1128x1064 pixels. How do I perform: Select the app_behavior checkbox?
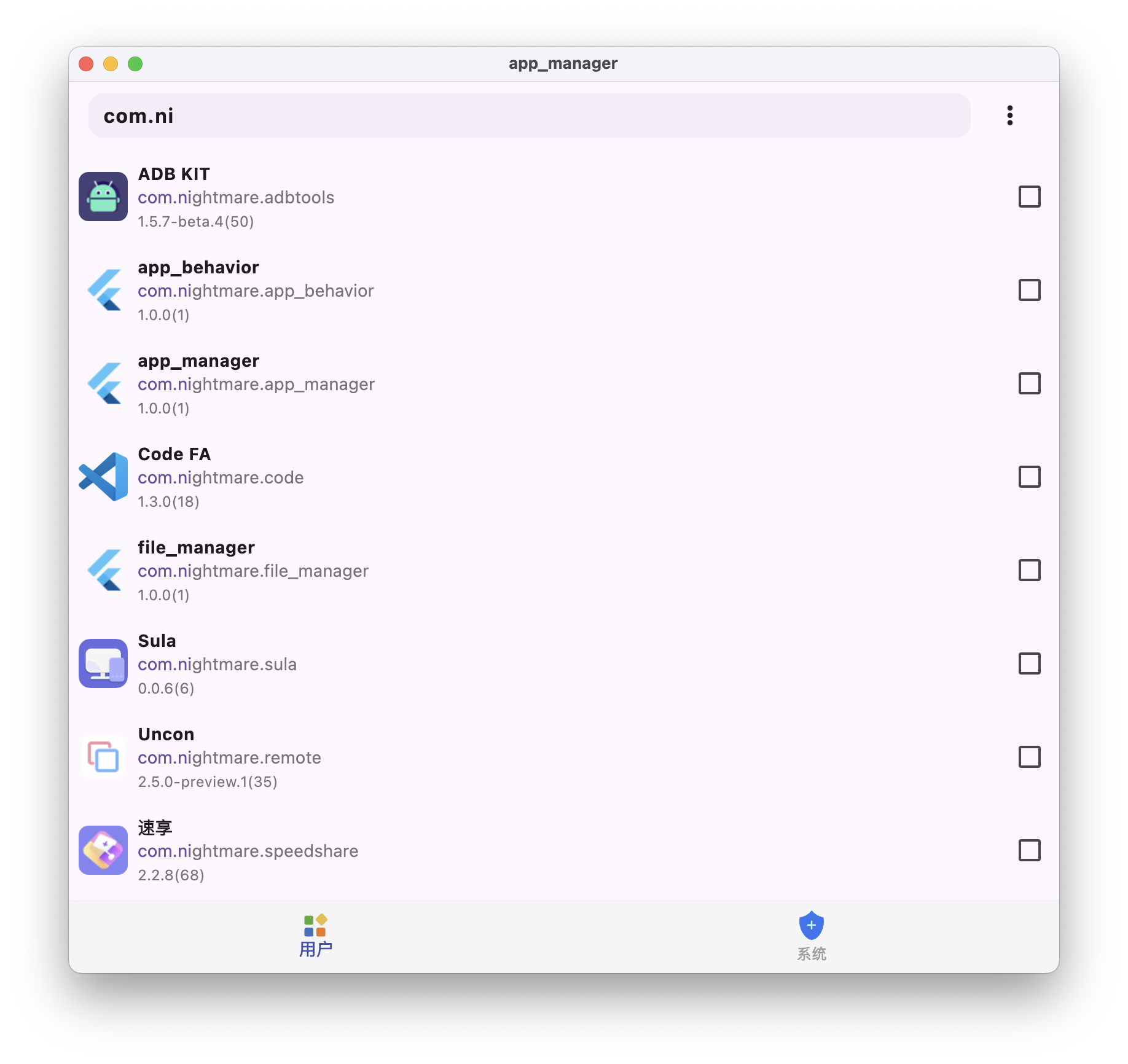1029,290
